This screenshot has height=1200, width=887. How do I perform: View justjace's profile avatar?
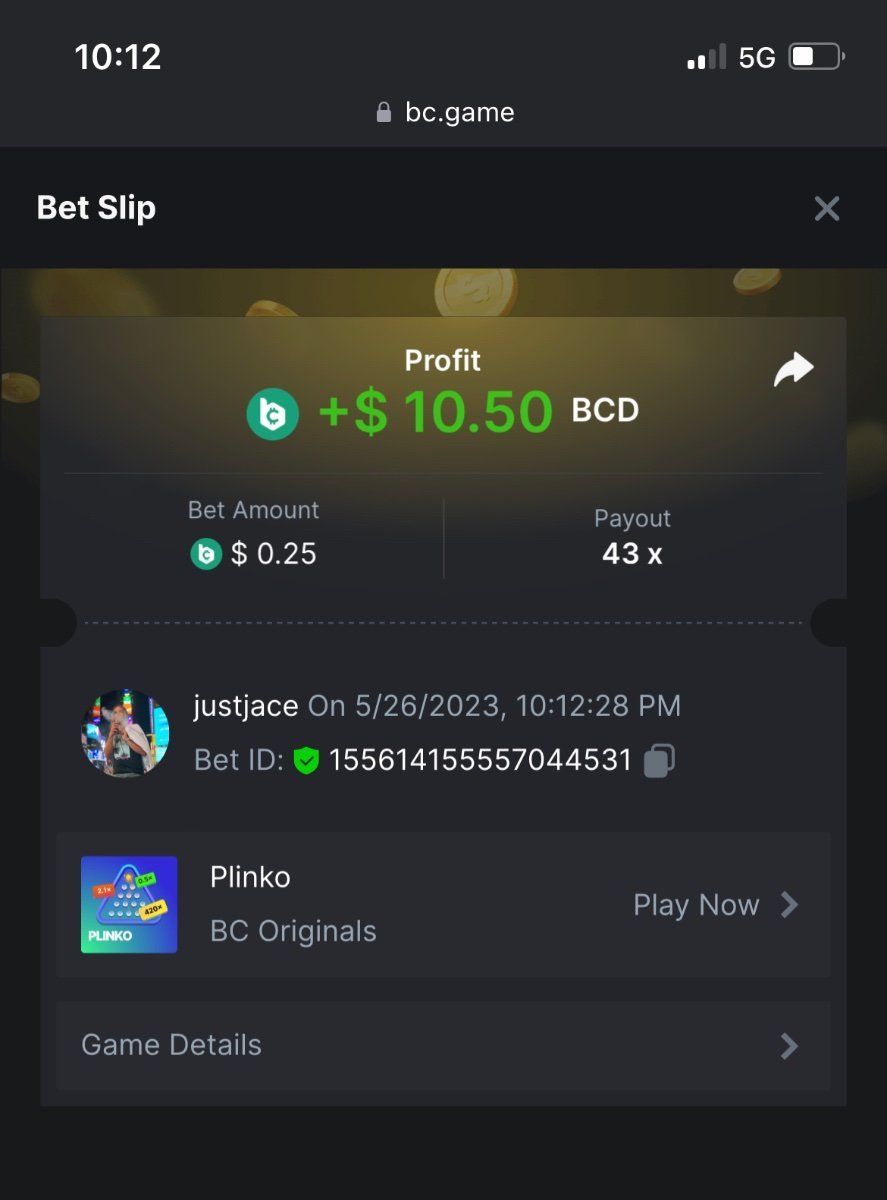click(125, 733)
